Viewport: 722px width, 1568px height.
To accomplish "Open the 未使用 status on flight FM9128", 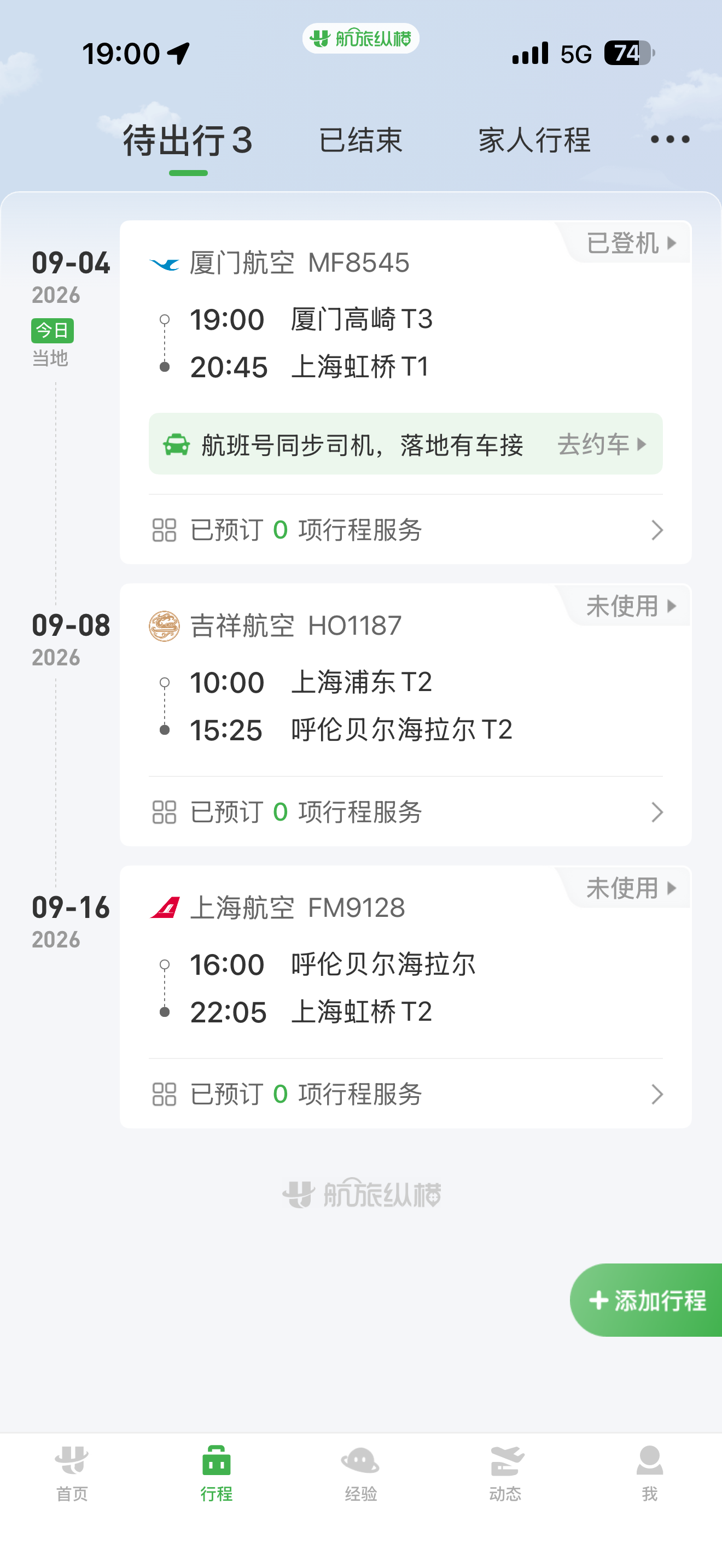I will pos(630,888).
